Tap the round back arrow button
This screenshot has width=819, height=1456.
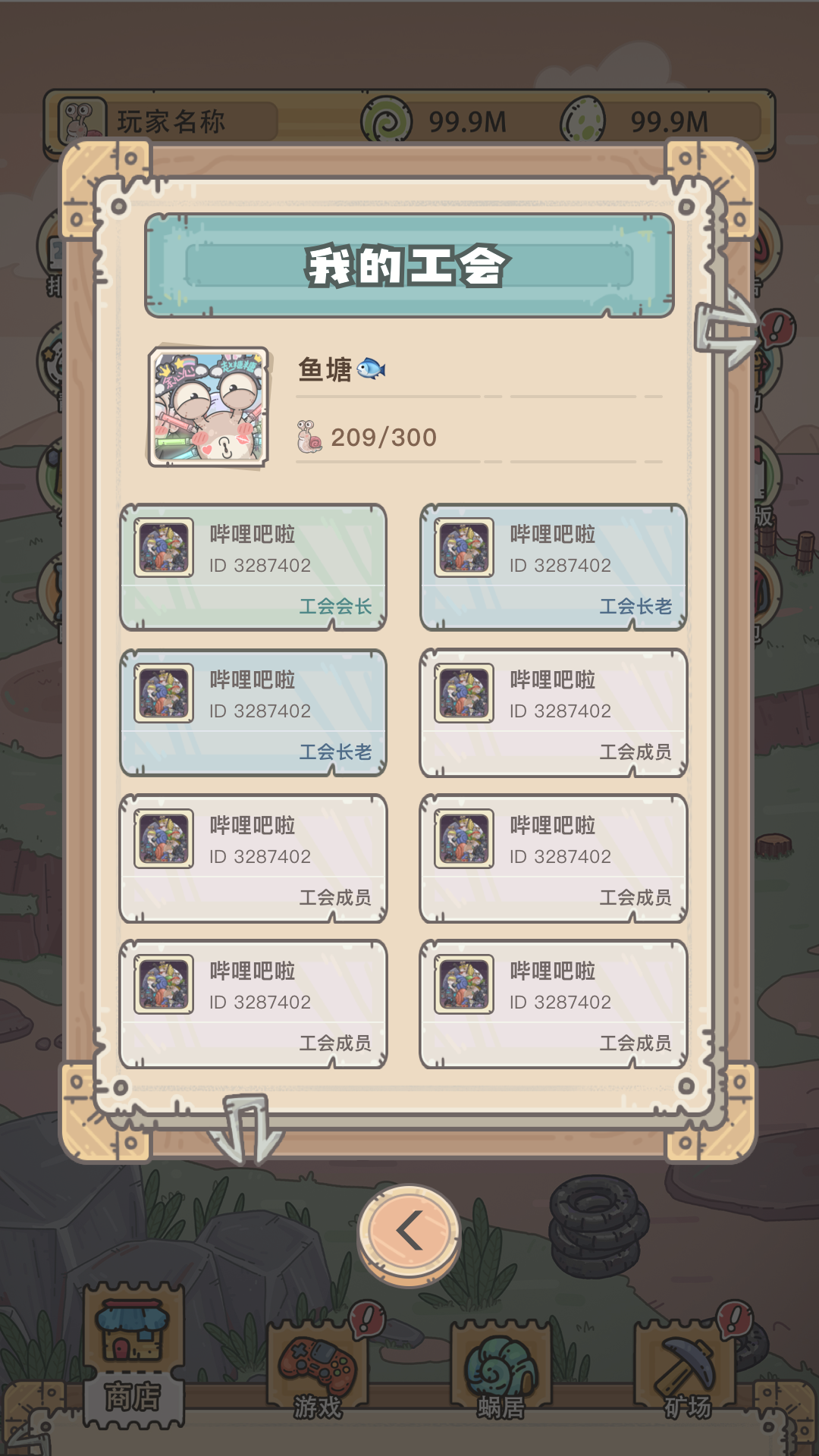click(409, 1233)
